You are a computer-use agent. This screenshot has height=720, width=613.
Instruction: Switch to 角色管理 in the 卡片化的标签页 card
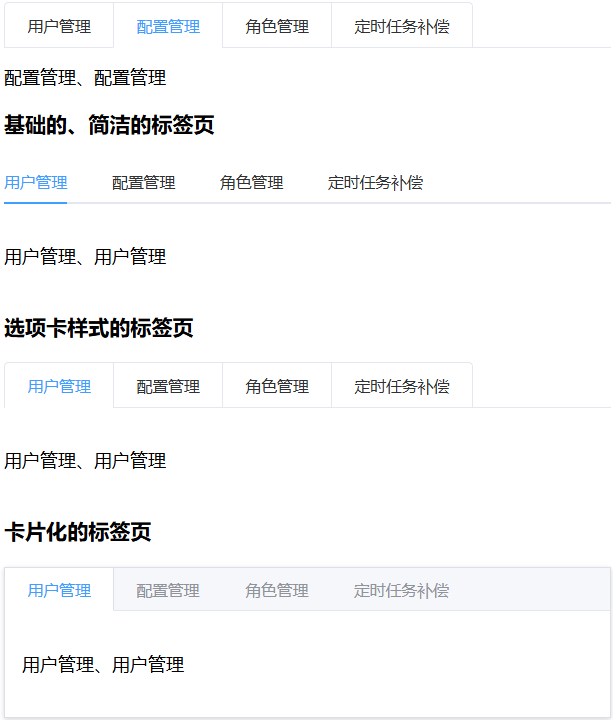[277, 590]
